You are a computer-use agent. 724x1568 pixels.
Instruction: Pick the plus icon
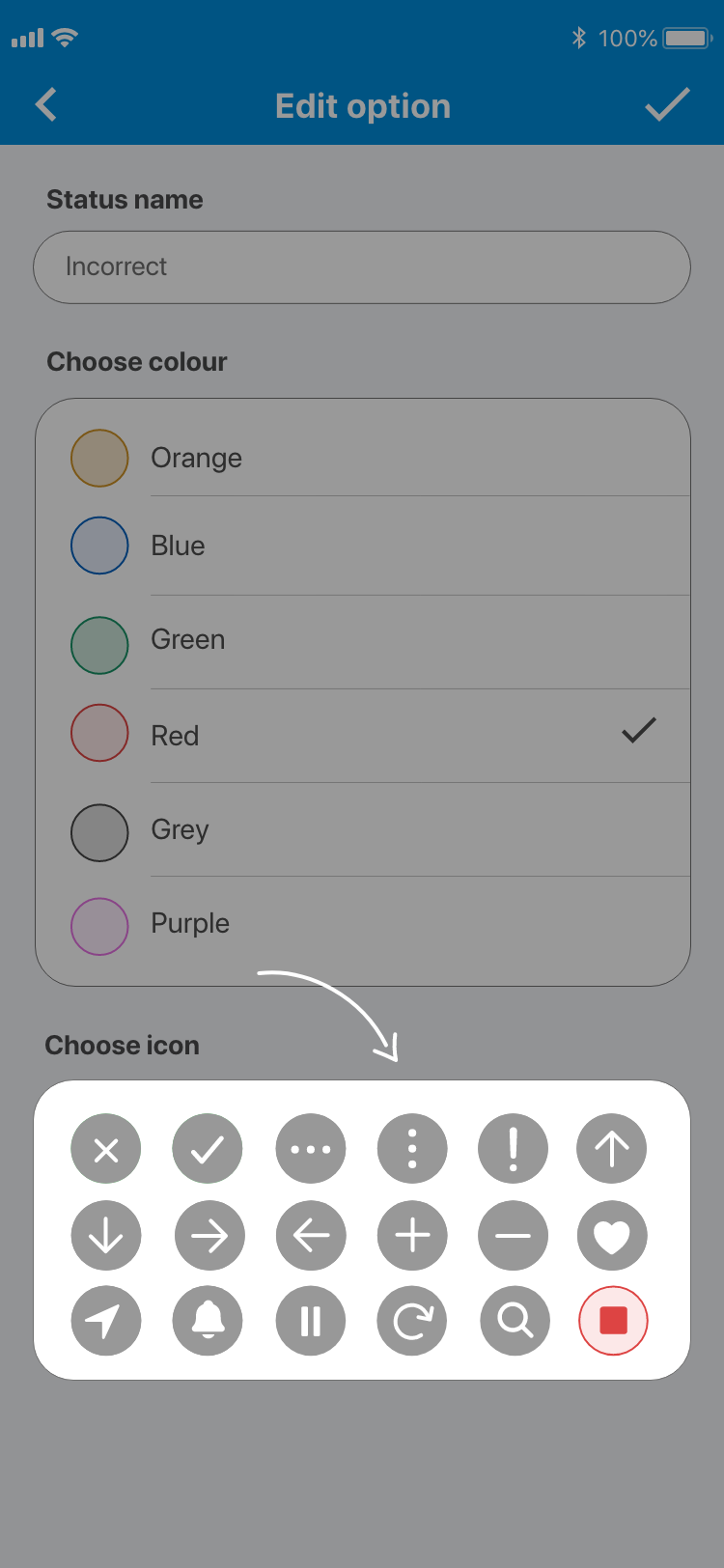click(x=412, y=1236)
